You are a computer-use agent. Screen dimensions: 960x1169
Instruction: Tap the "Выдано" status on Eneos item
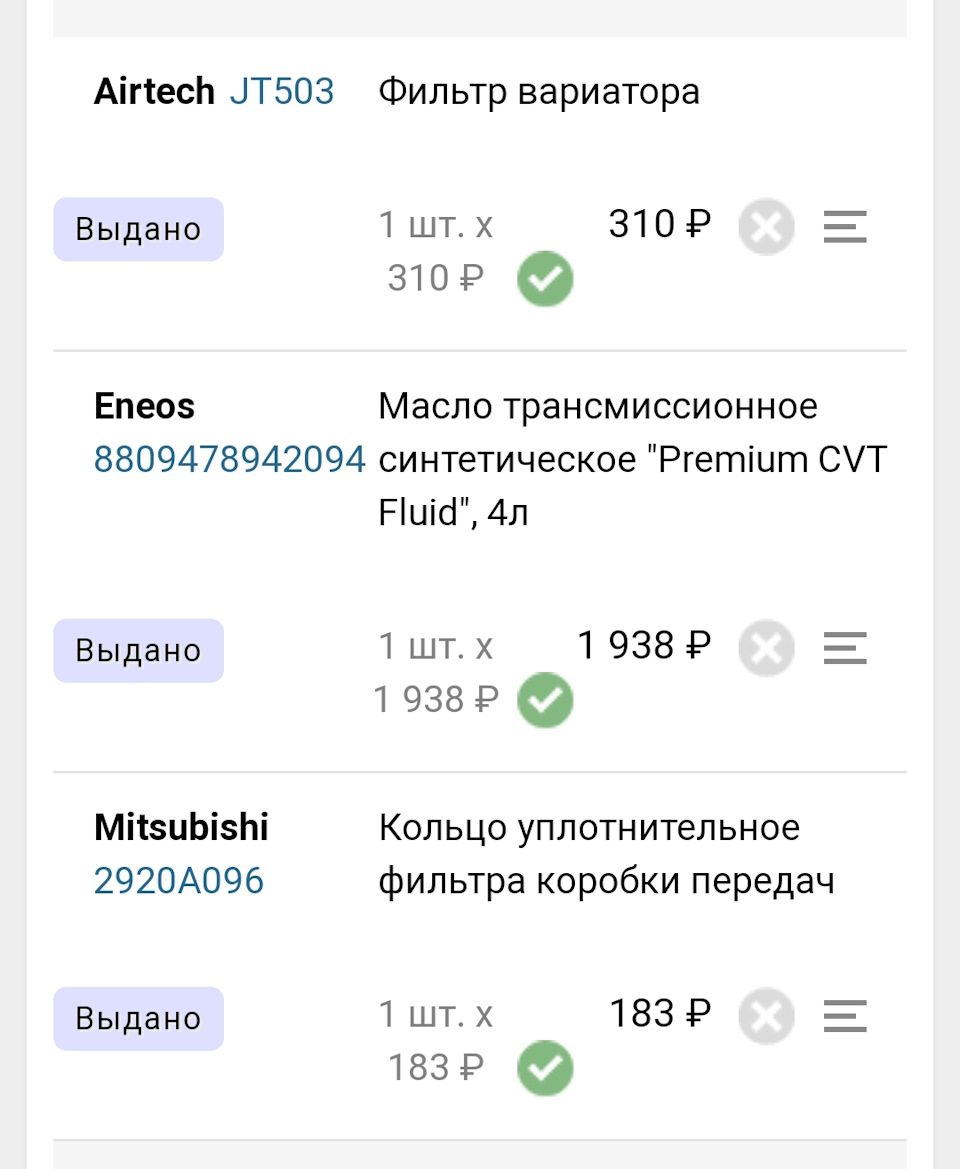[x=138, y=650]
